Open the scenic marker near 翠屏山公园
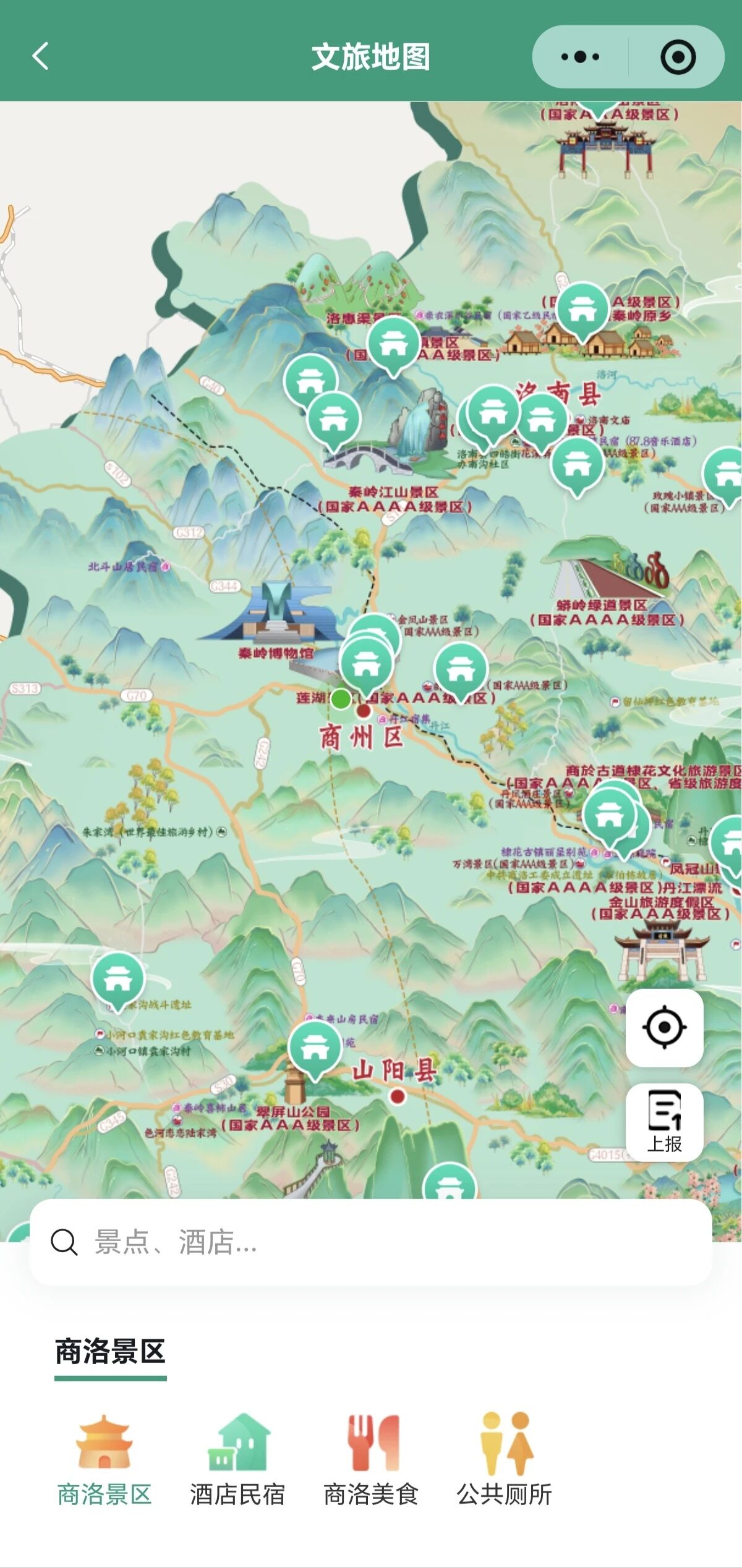This screenshot has width=742, height=1568. click(x=315, y=1050)
